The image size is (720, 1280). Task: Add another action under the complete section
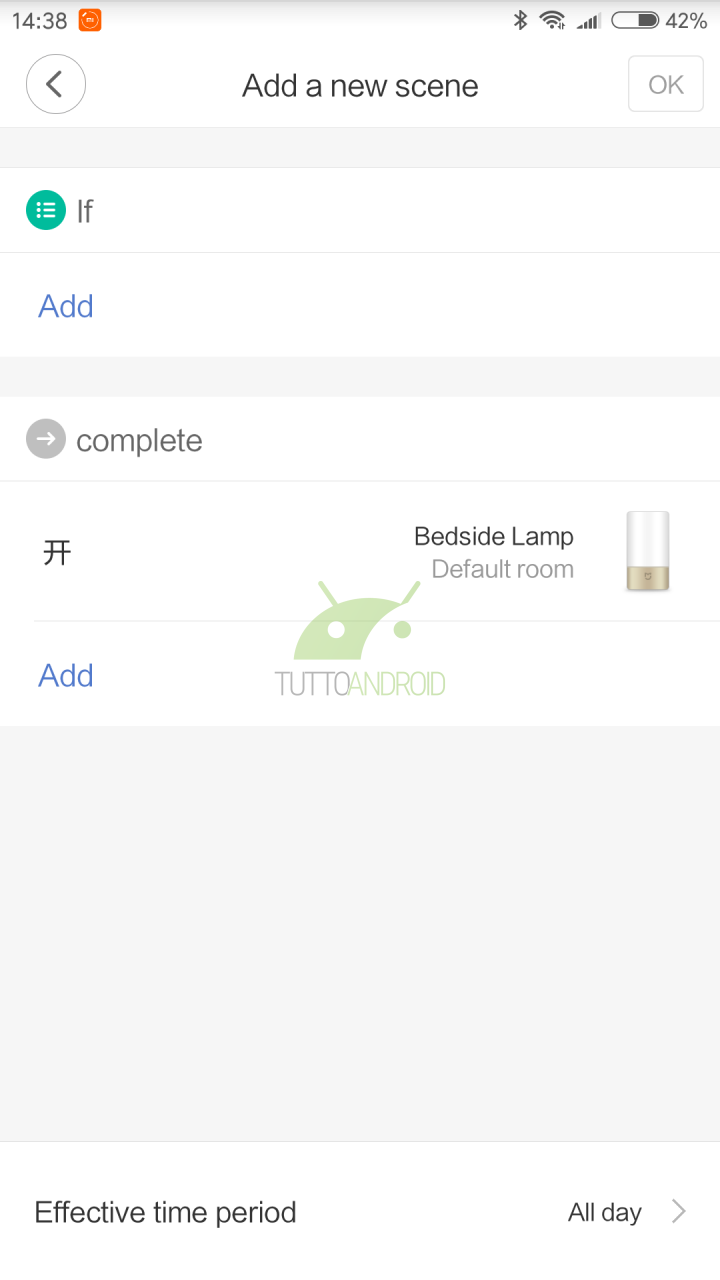point(66,675)
